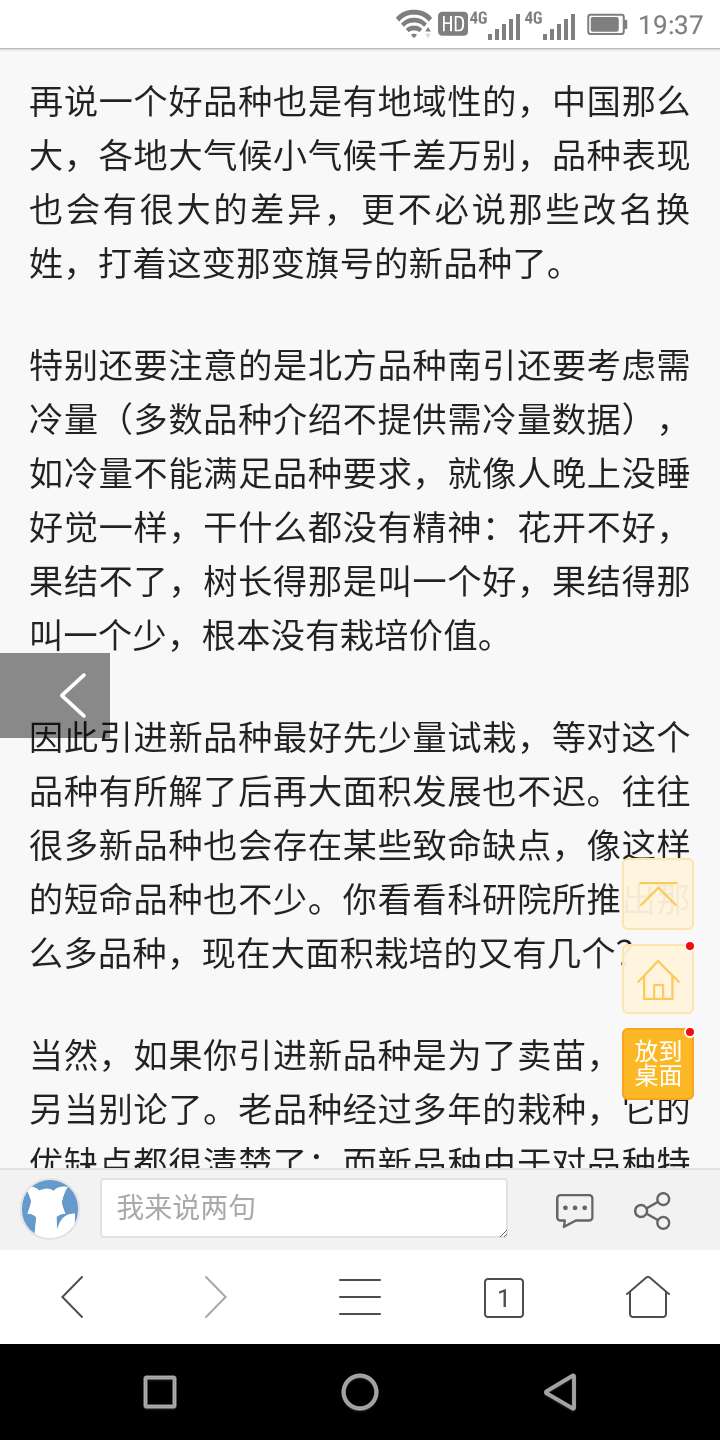Screen dimensions: 720x1440
Task: Open recent apps with the square button
Action: coord(160,1392)
